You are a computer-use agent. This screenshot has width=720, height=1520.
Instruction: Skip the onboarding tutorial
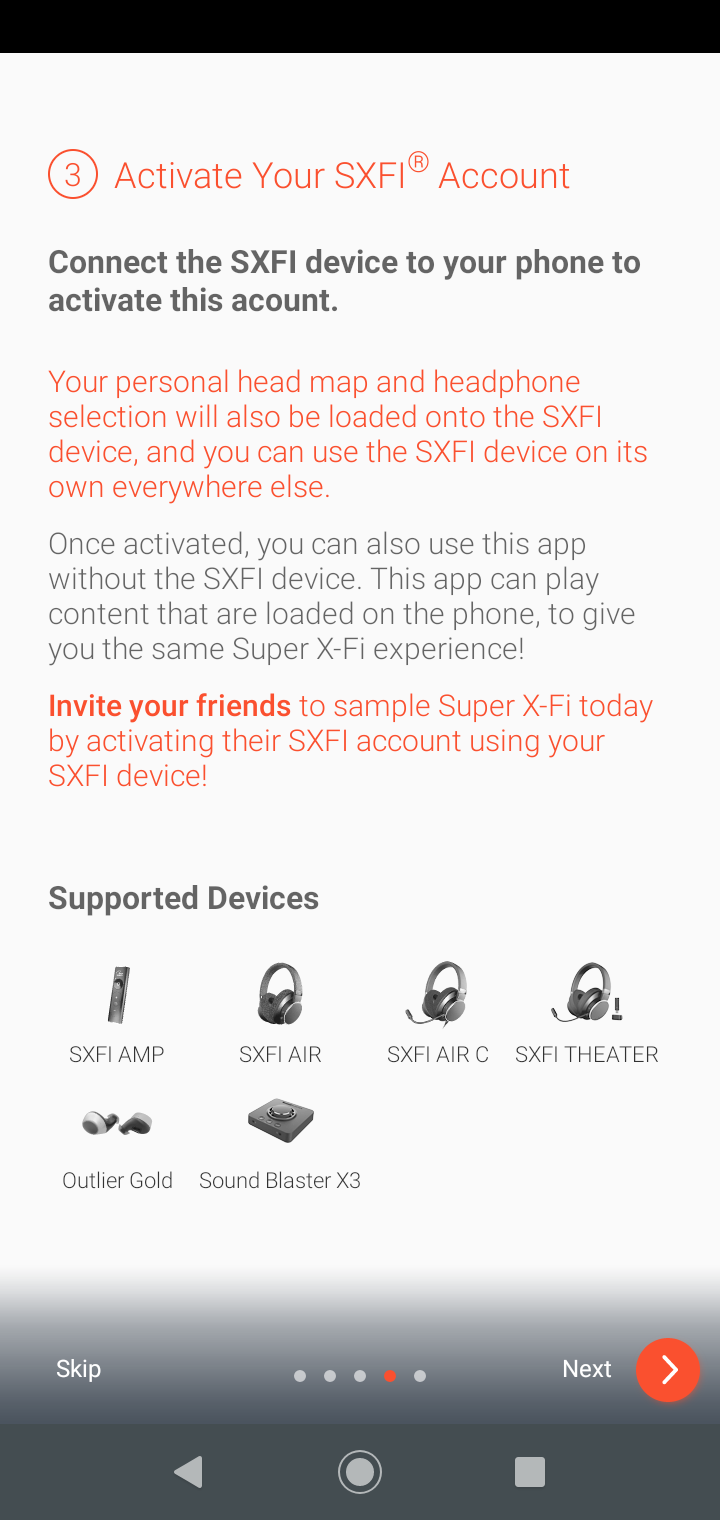(x=78, y=1368)
